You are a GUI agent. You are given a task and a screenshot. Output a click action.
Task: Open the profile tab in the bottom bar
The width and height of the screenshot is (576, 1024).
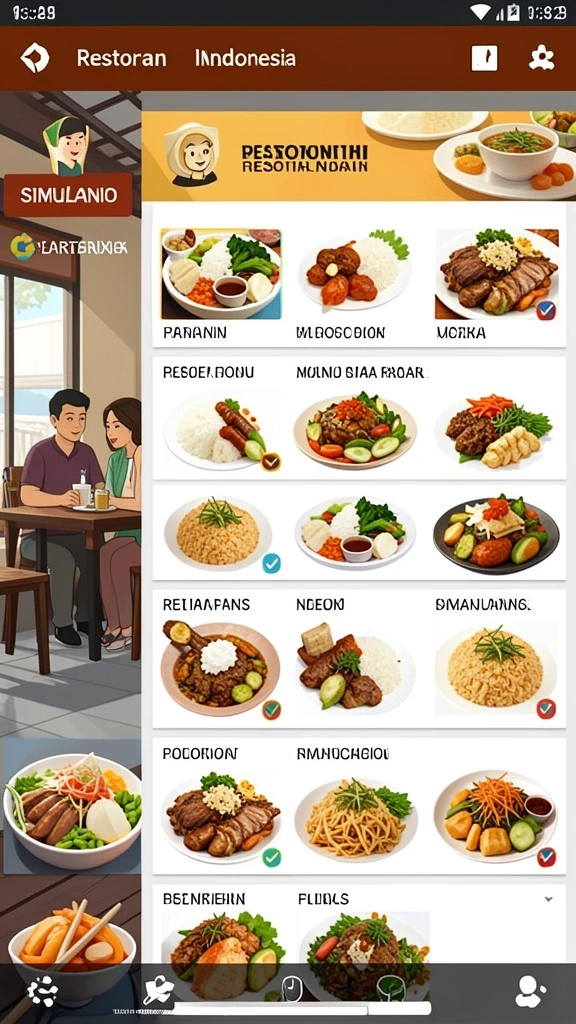(530, 993)
